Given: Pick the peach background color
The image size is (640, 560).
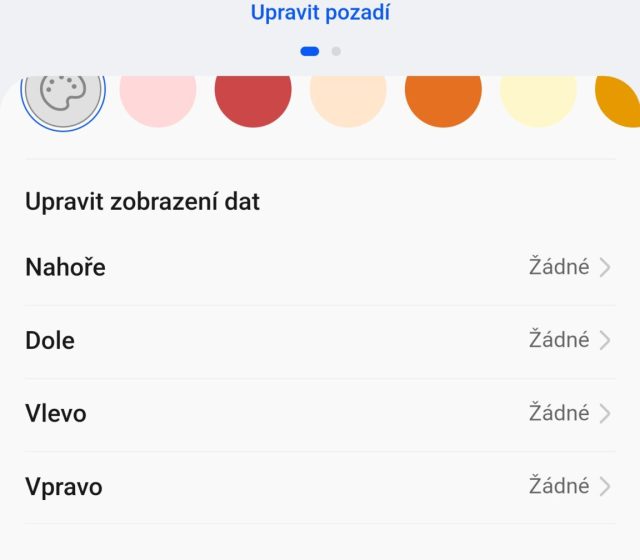Looking at the screenshot, I should coord(348,97).
